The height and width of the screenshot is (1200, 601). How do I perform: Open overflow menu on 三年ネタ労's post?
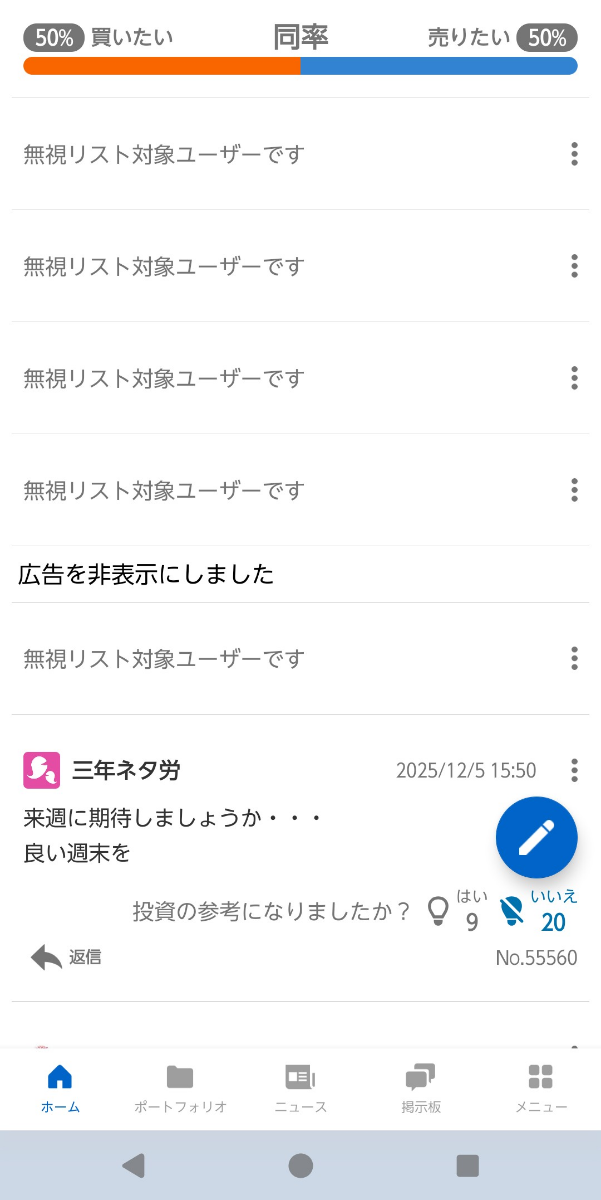pyautogui.click(x=574, y=770)
